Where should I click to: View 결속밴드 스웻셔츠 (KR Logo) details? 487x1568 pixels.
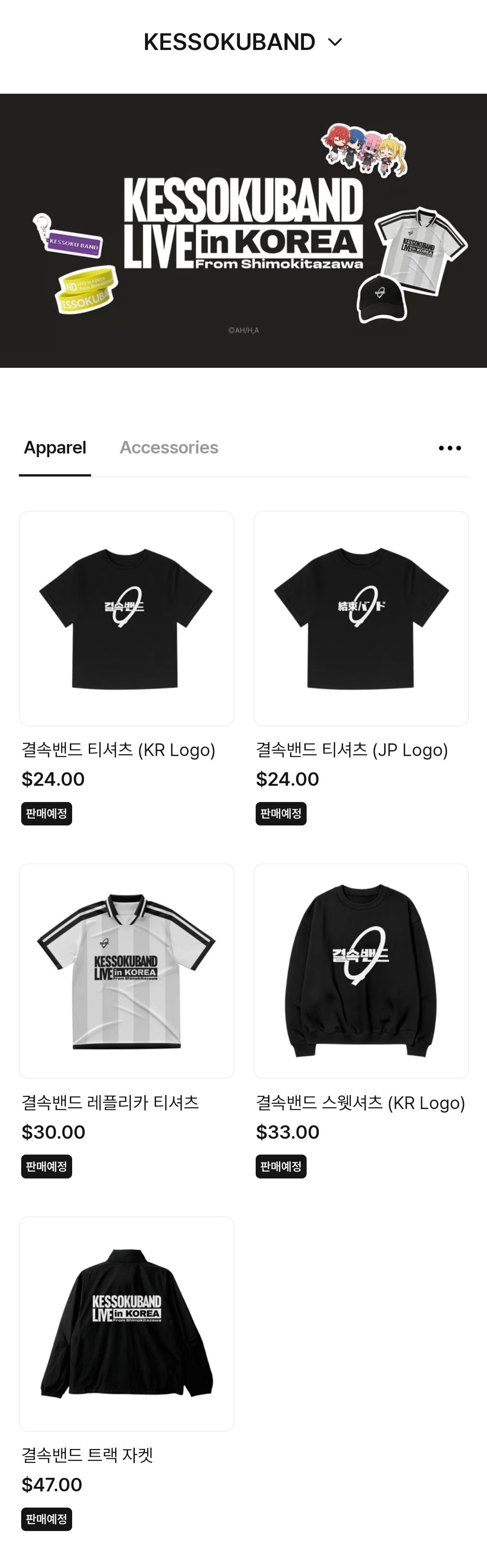coord(361,971)
